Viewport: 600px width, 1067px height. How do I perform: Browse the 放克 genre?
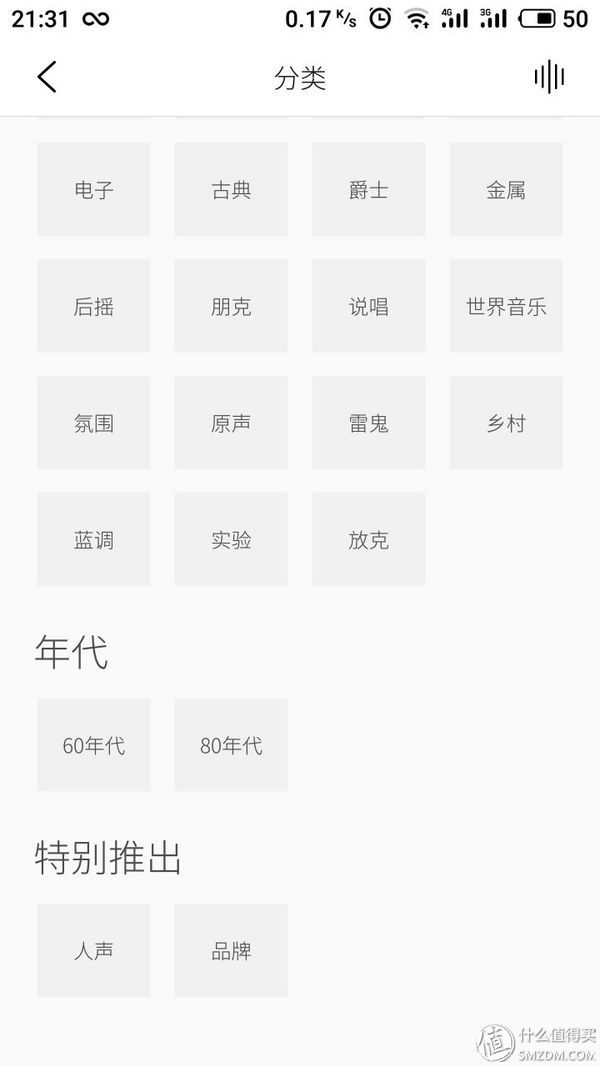369,540
